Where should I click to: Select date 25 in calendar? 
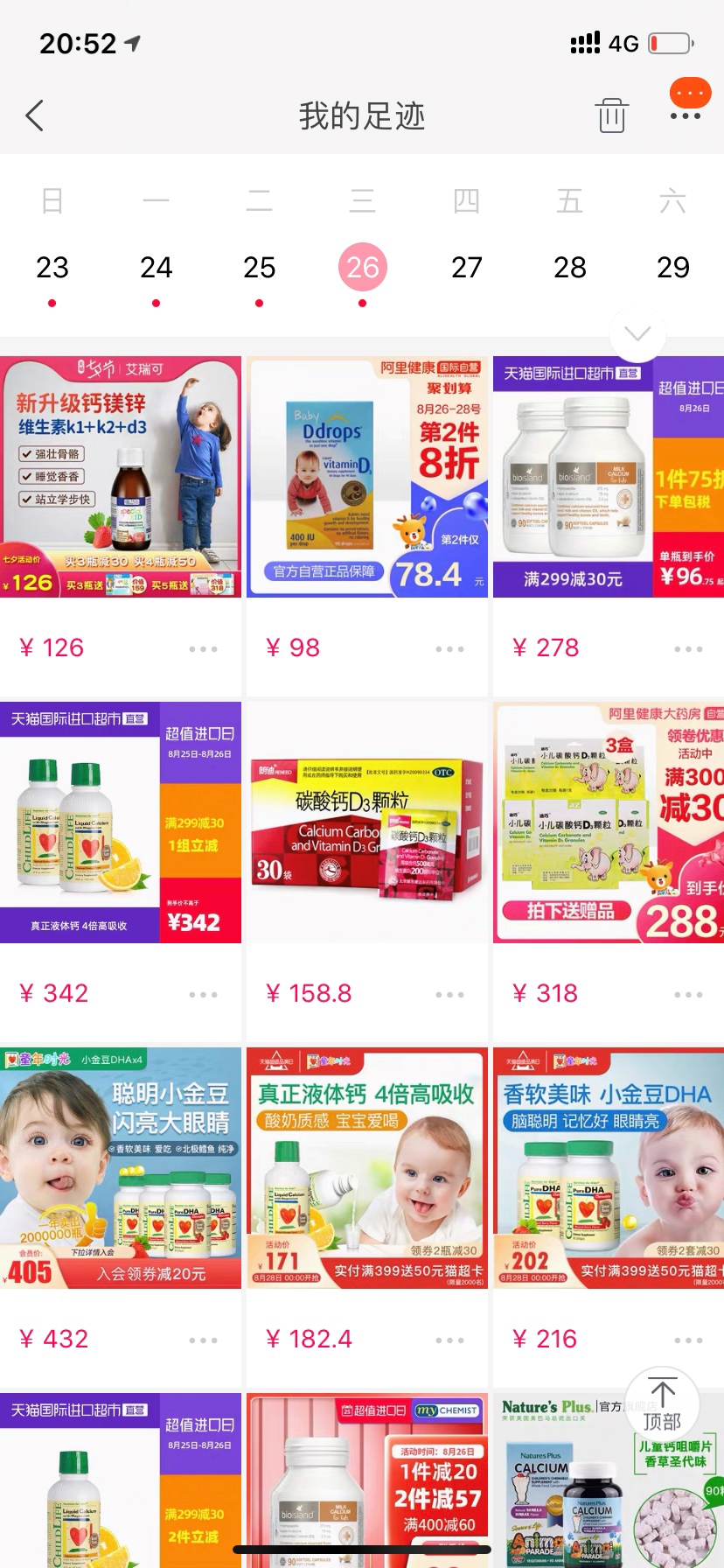click(259, 268)
